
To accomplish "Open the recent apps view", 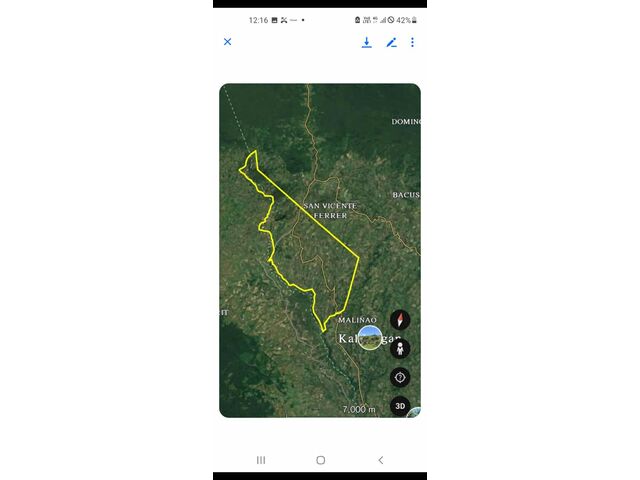I will pyautogui.click(x=261, y=460).
